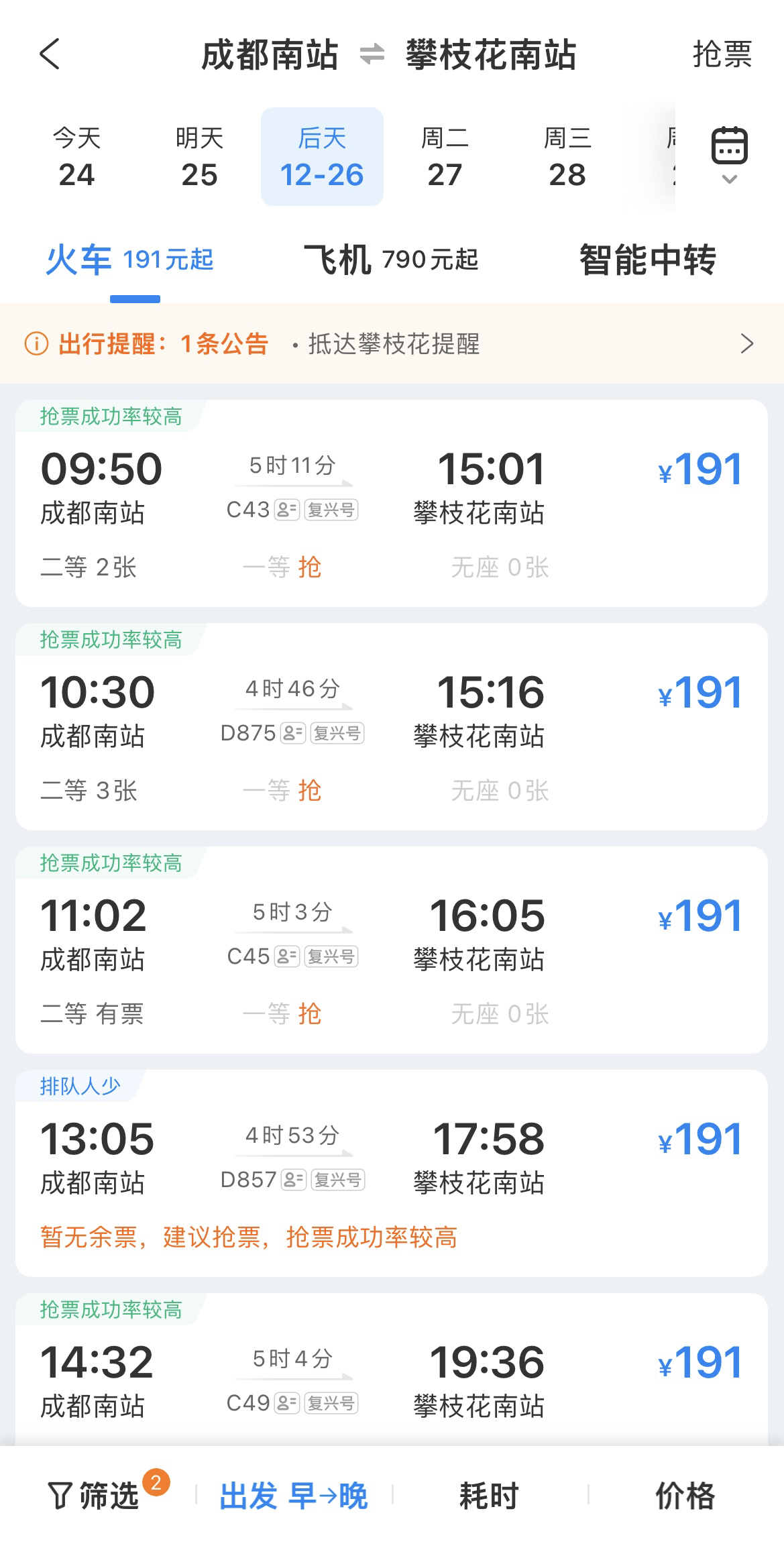Open train C45 departing 11:02
This screenshot has height=1556, width=784.
[392, 950]
